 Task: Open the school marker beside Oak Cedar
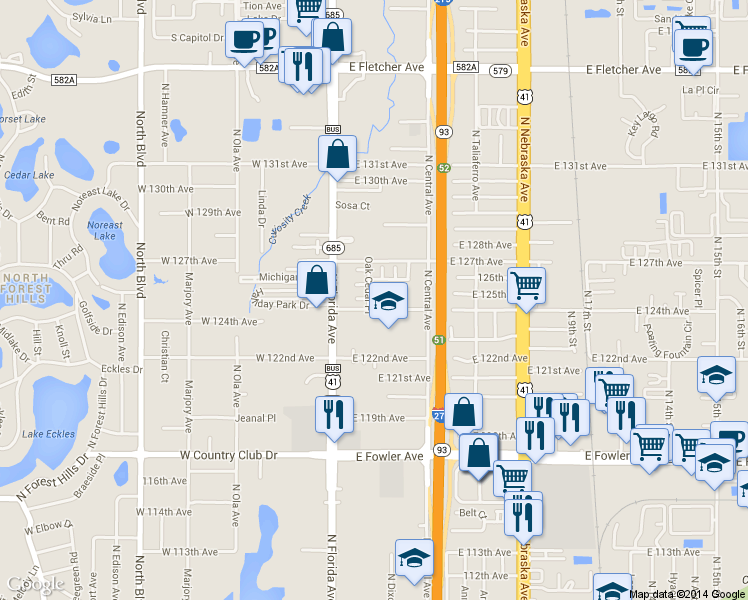pos(388,302)
